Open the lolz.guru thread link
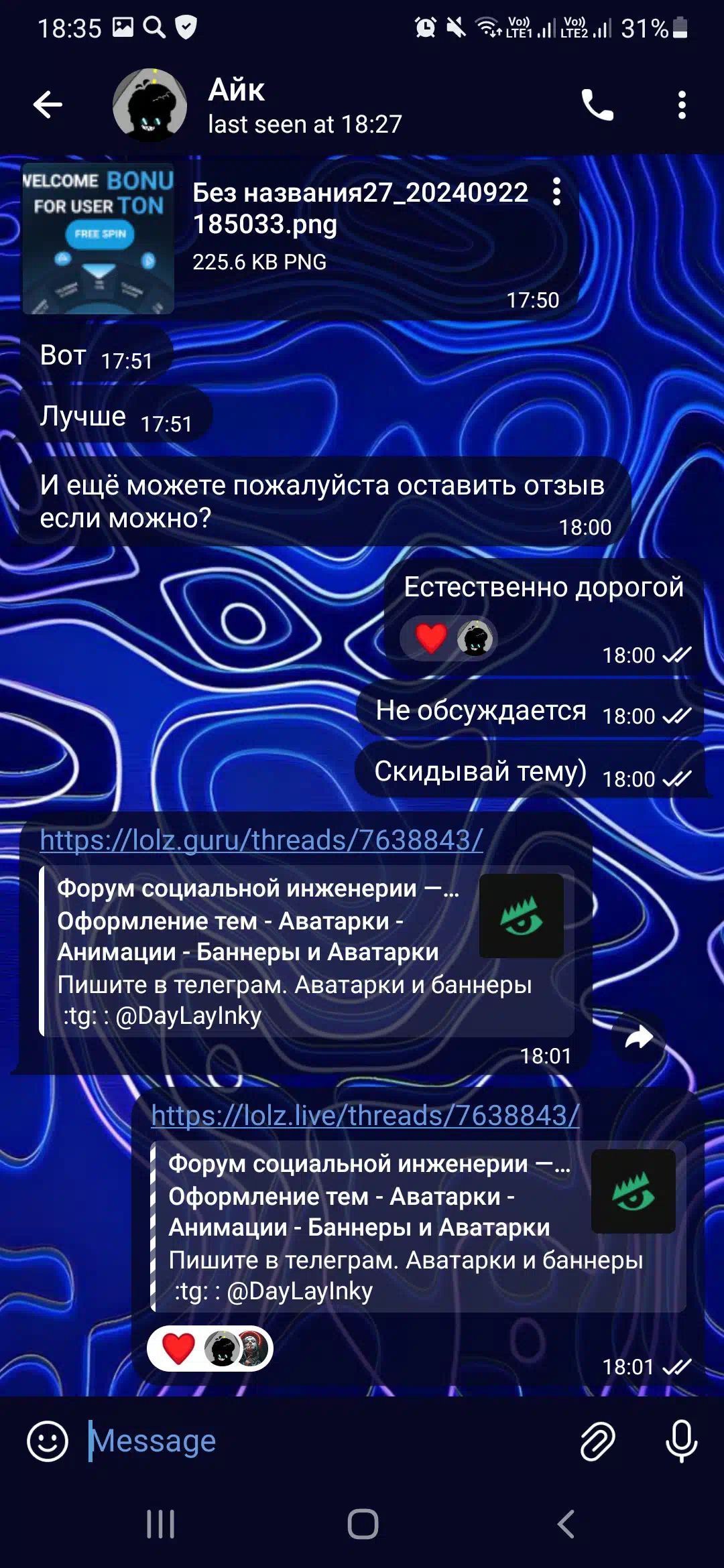This screenshot has height=1568, width=724. 261,840
